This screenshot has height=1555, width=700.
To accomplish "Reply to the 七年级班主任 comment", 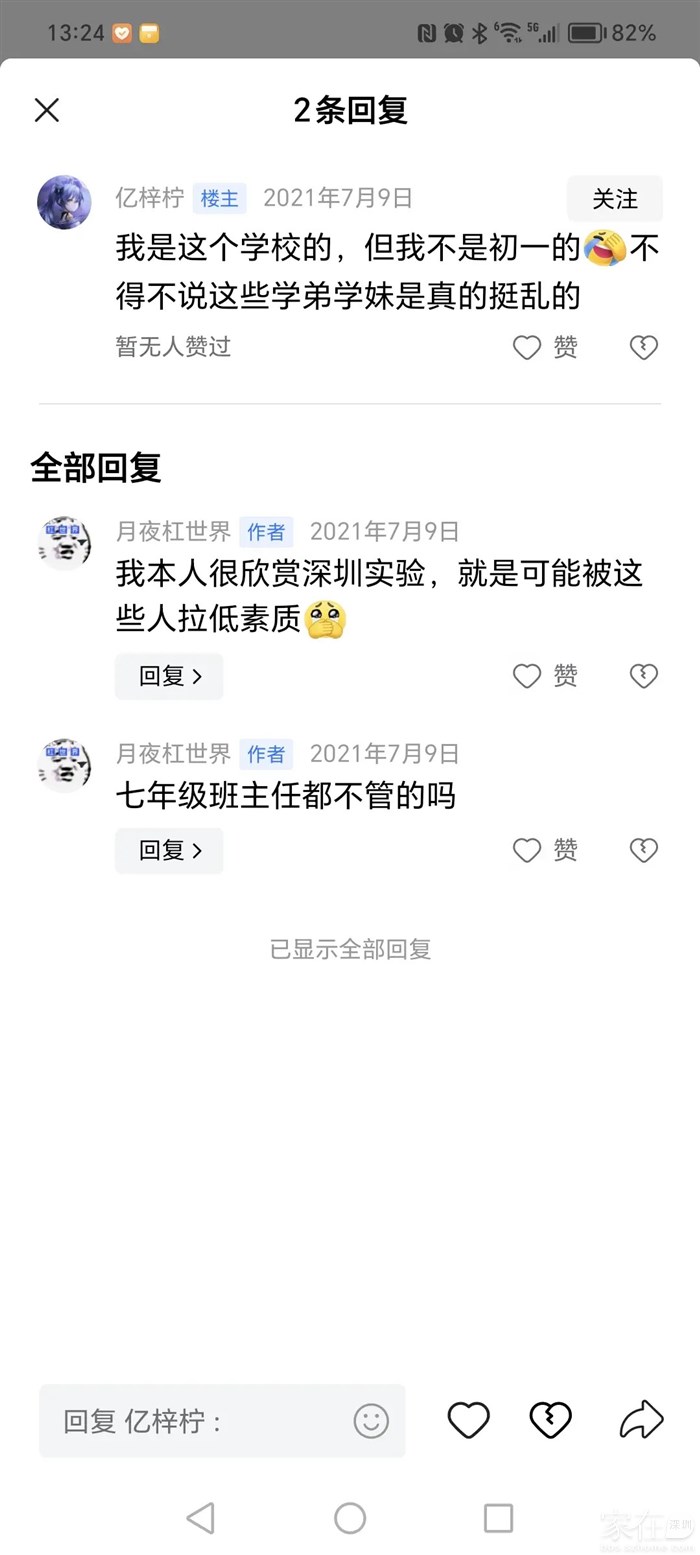I will click(169, 850).
